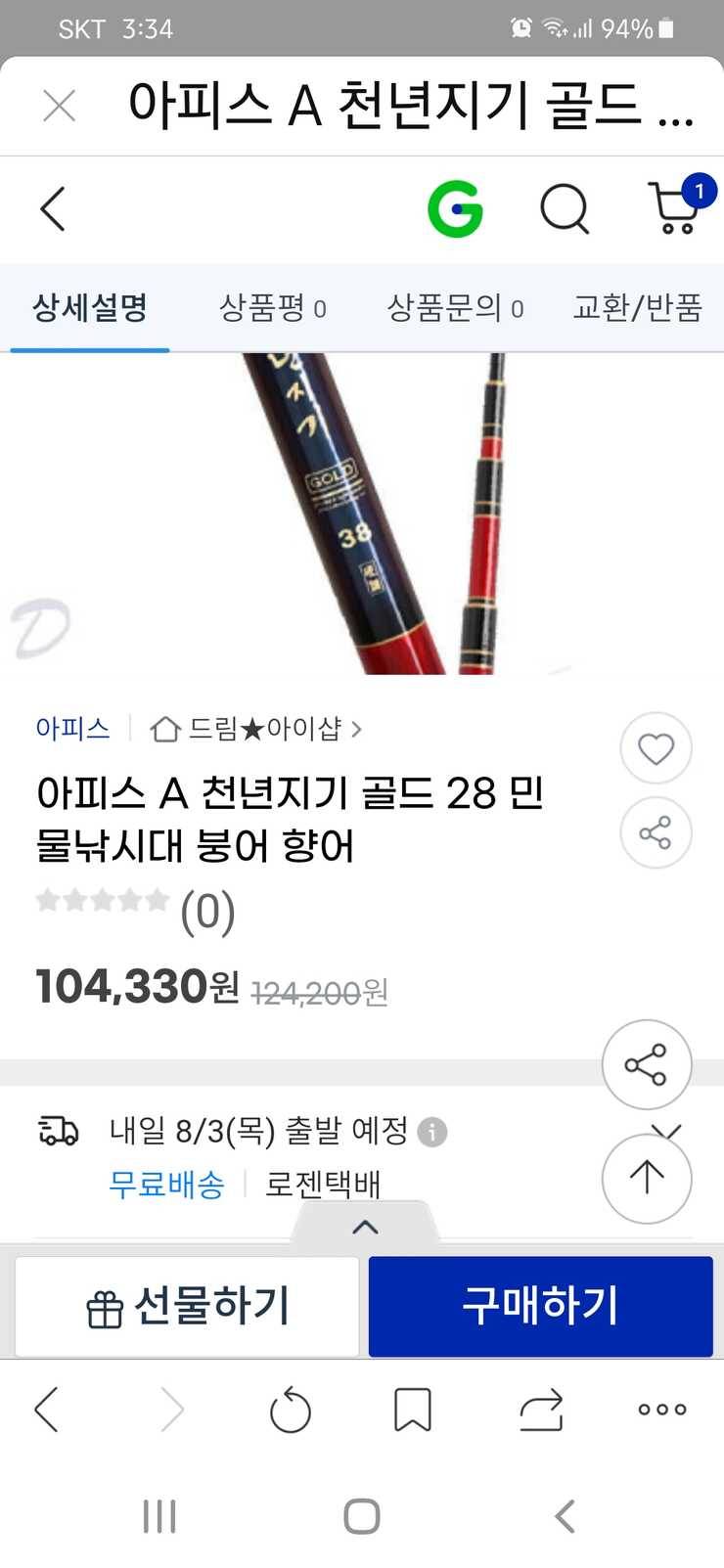This screenshot has width=724, height=1568.
Task: Switch to the 상세설명 tab
Action: click(x=90, y=308)
